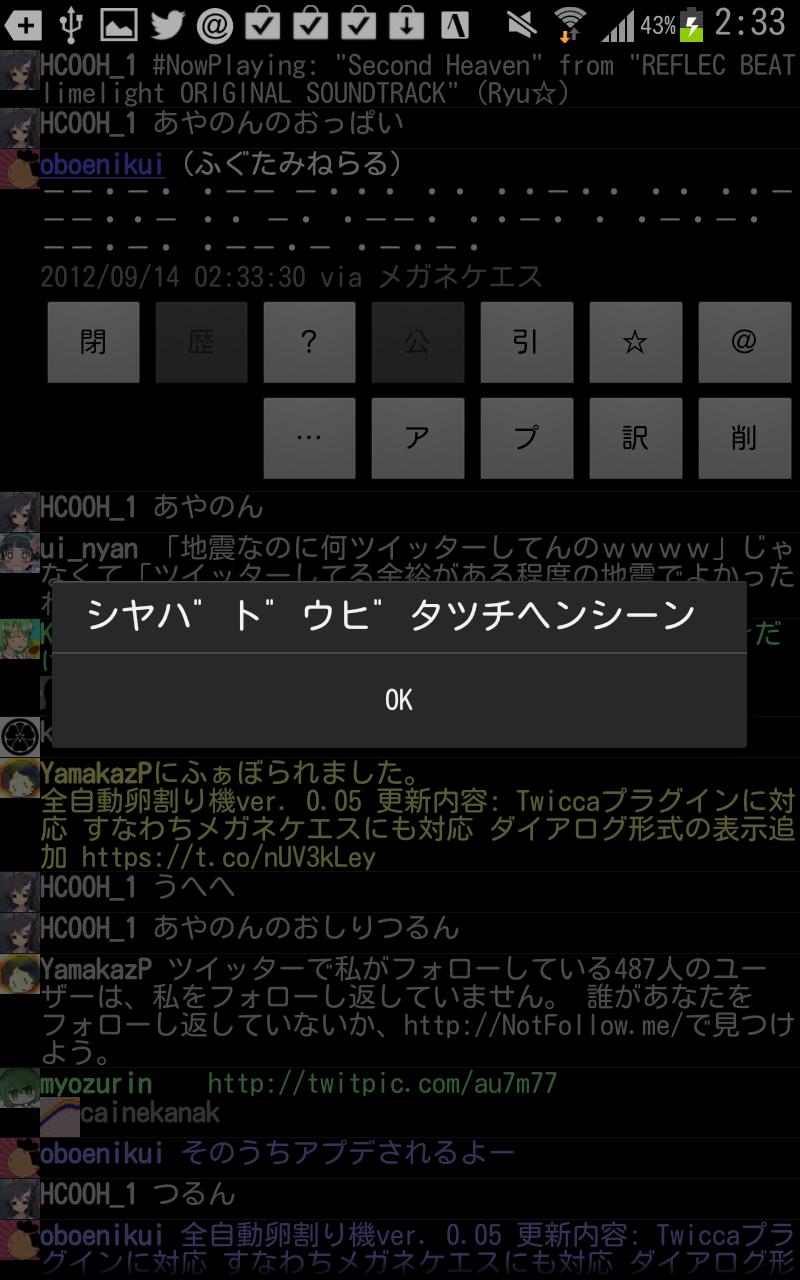Tap the 引 quote button
The width and height of the screenshot is (800, 1280).
click(526, 343)
